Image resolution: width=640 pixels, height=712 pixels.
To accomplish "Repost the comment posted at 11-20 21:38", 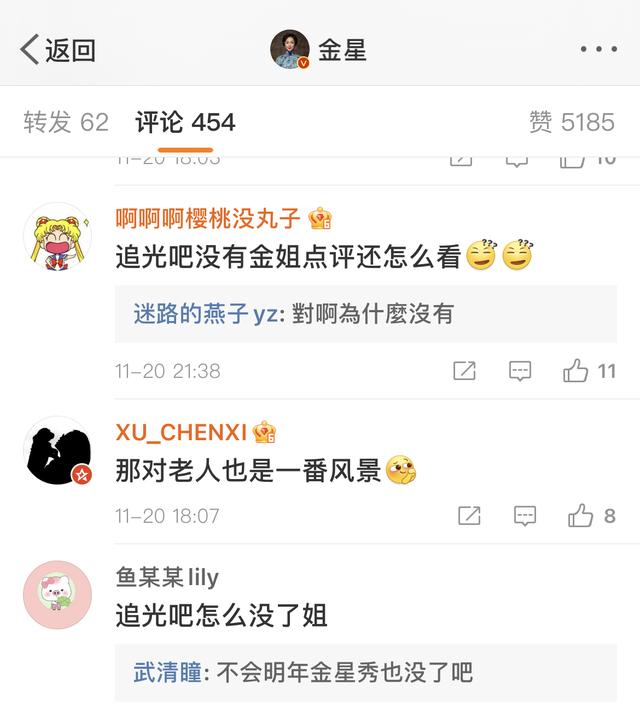I will (465, 371).
